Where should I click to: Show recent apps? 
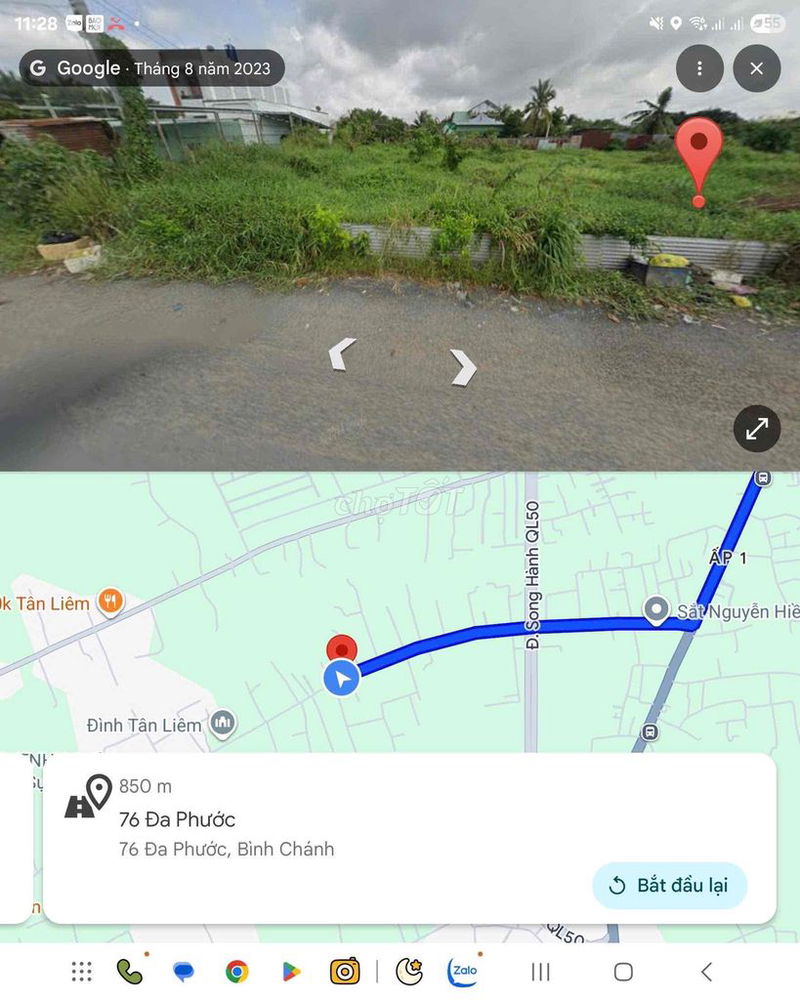pos(541,971)
